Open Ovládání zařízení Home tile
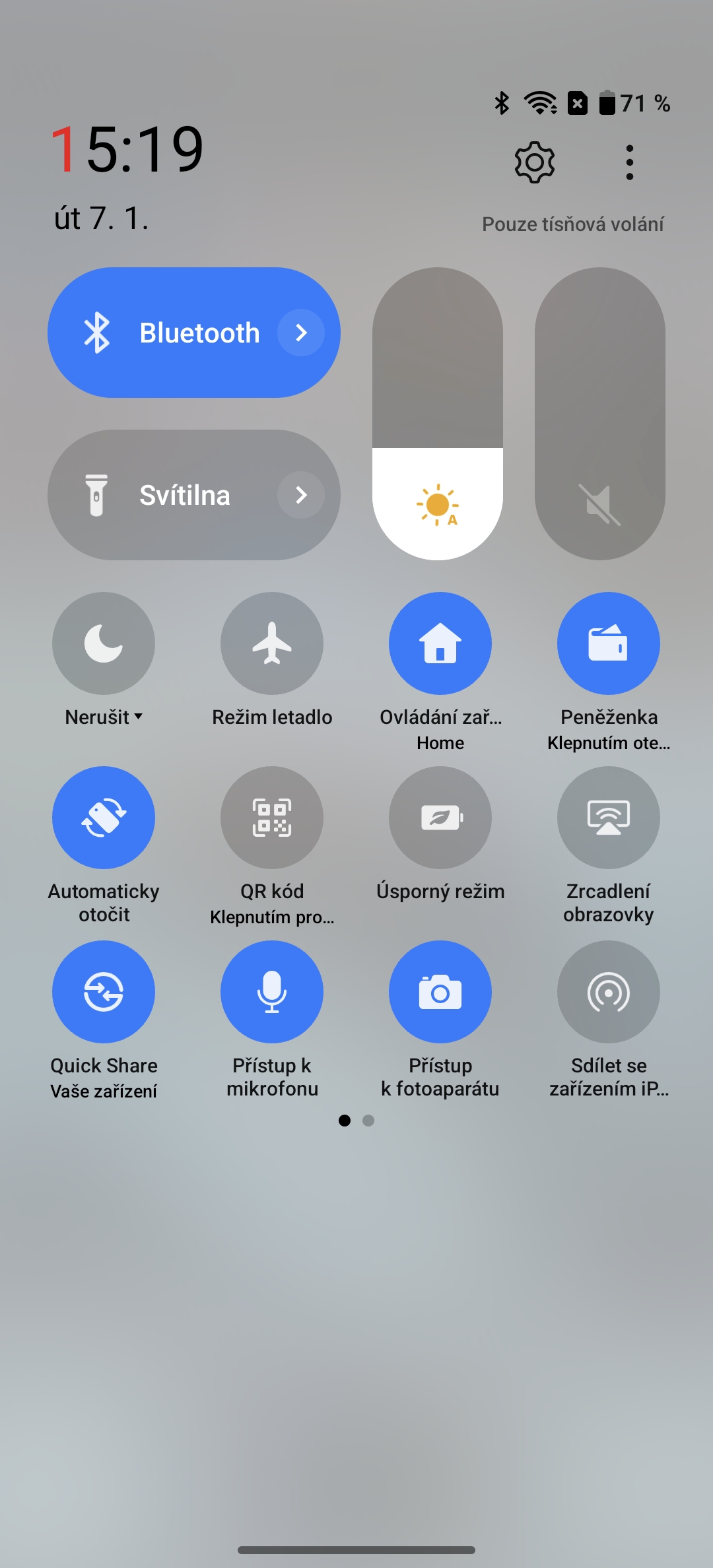 pos(440,643)
